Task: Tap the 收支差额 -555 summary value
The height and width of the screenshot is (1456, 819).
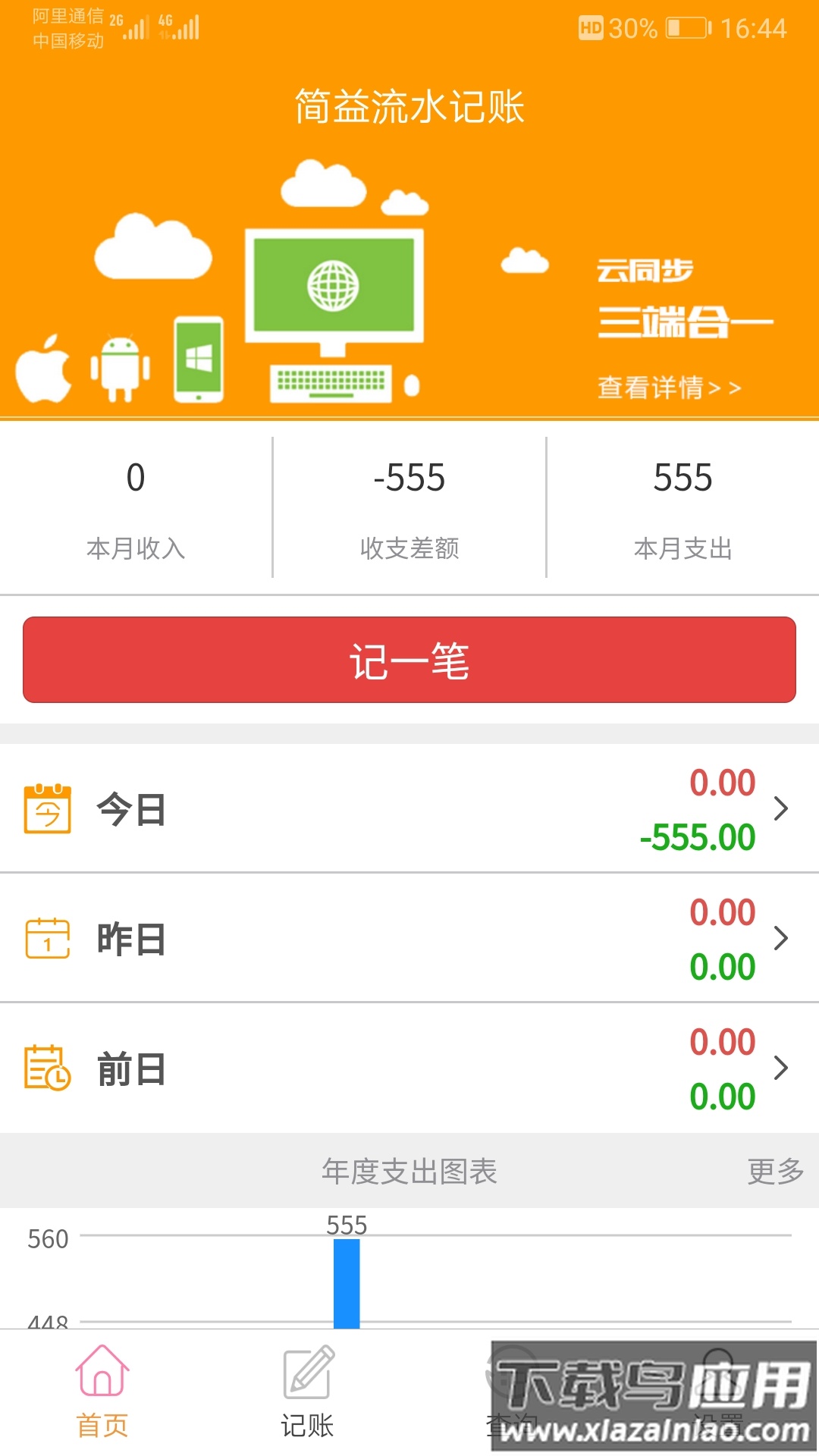Action: [x=409, y=478]
